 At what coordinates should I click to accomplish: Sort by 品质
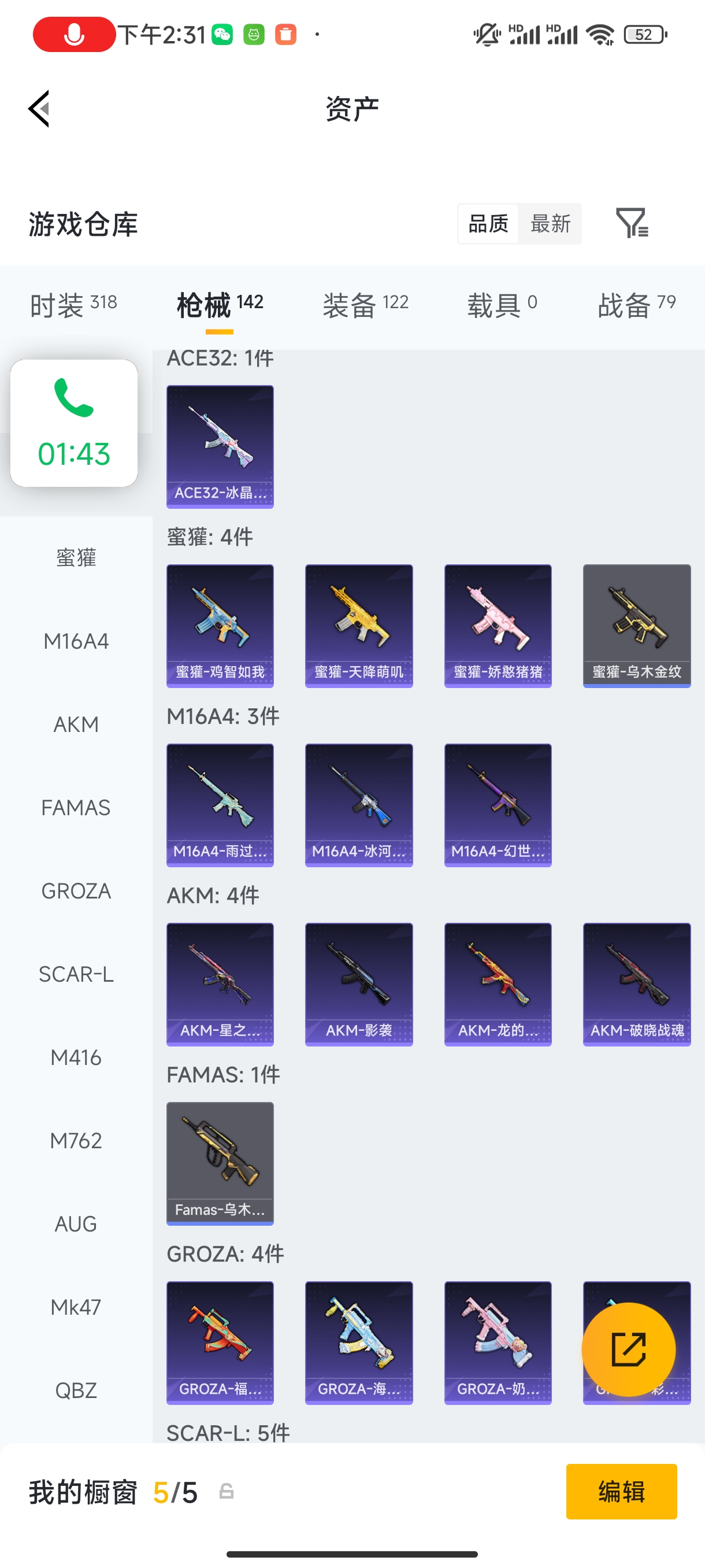(488, 223)
